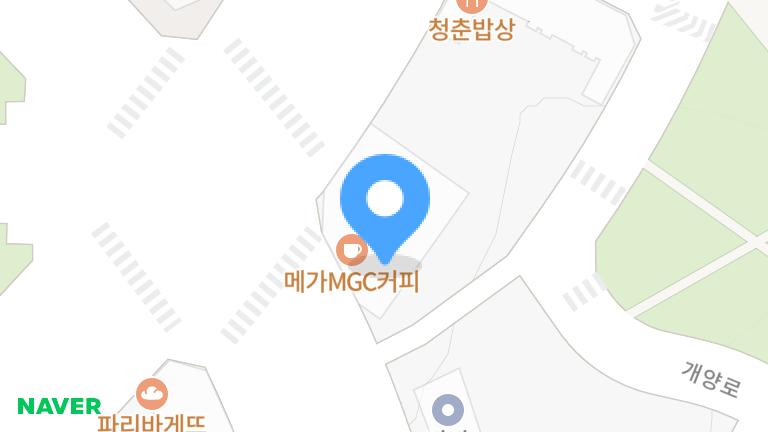
Task: Tap the blue location pin marker
Action: tap(385, 208)
